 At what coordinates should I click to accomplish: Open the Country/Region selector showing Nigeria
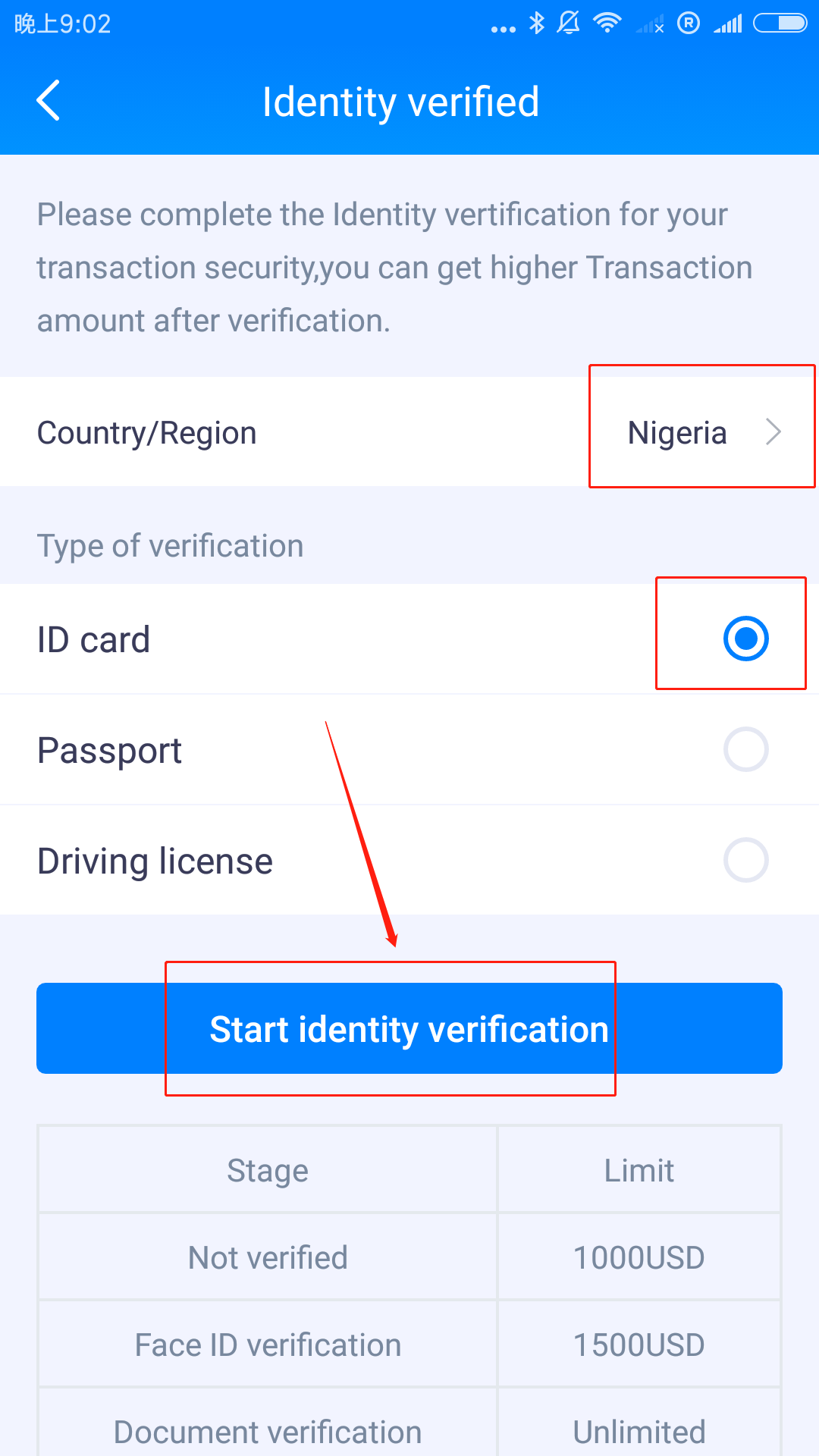(x=409, y=432)
